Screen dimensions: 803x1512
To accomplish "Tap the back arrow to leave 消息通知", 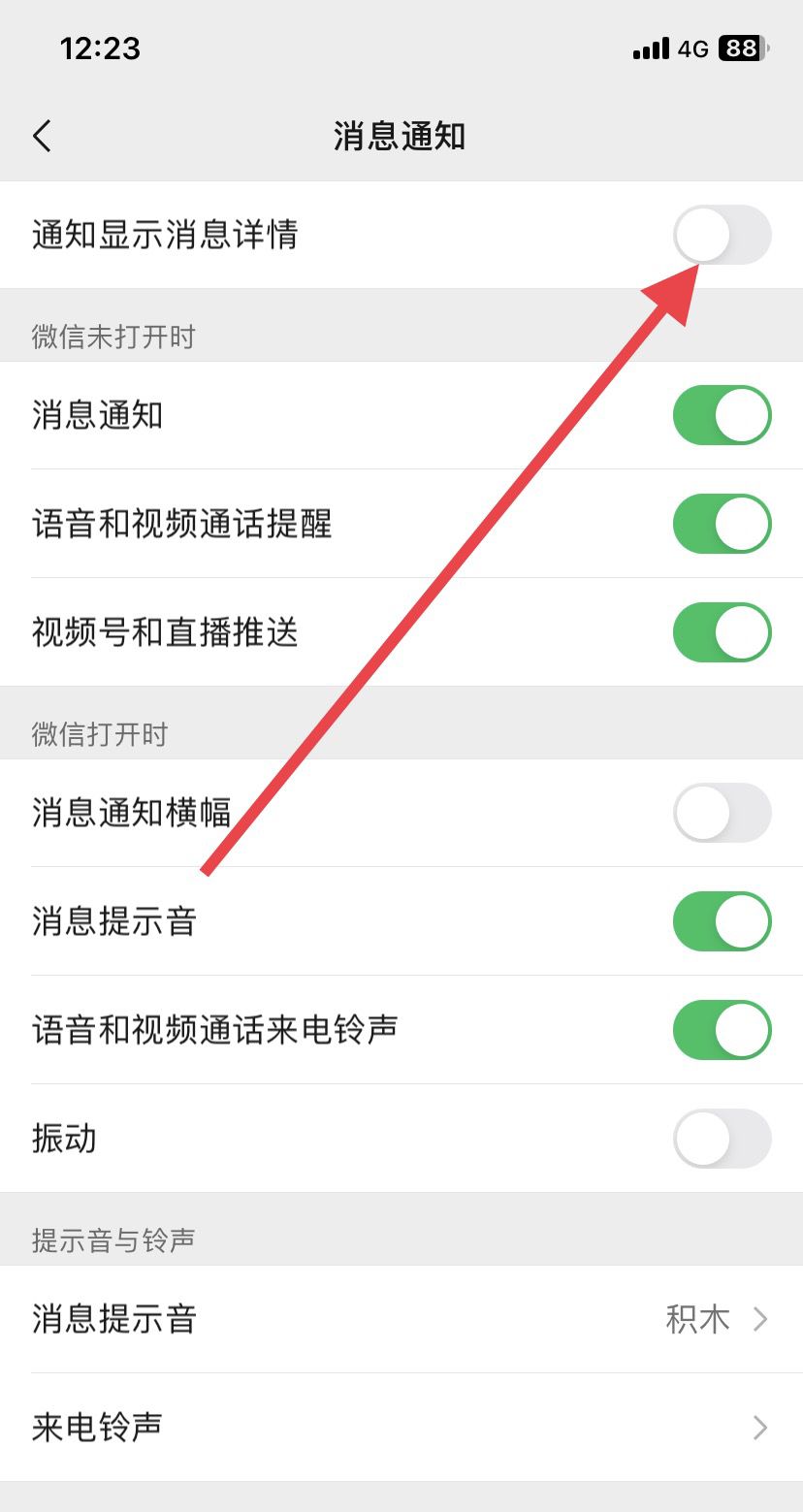I will click(x=43, y=136).
